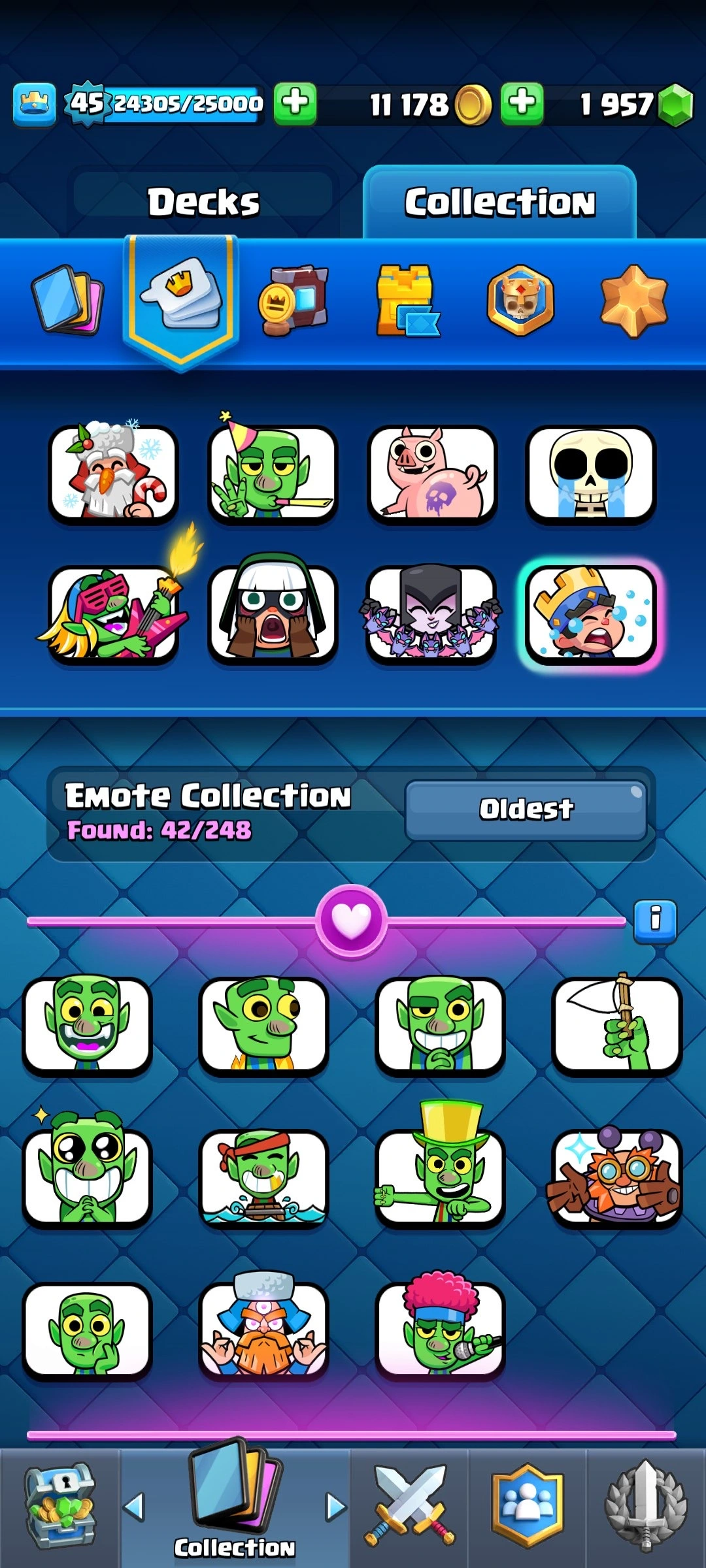706x1568 pixels.
Task: Open the player profile crown icon
Action: coord(34,103)
